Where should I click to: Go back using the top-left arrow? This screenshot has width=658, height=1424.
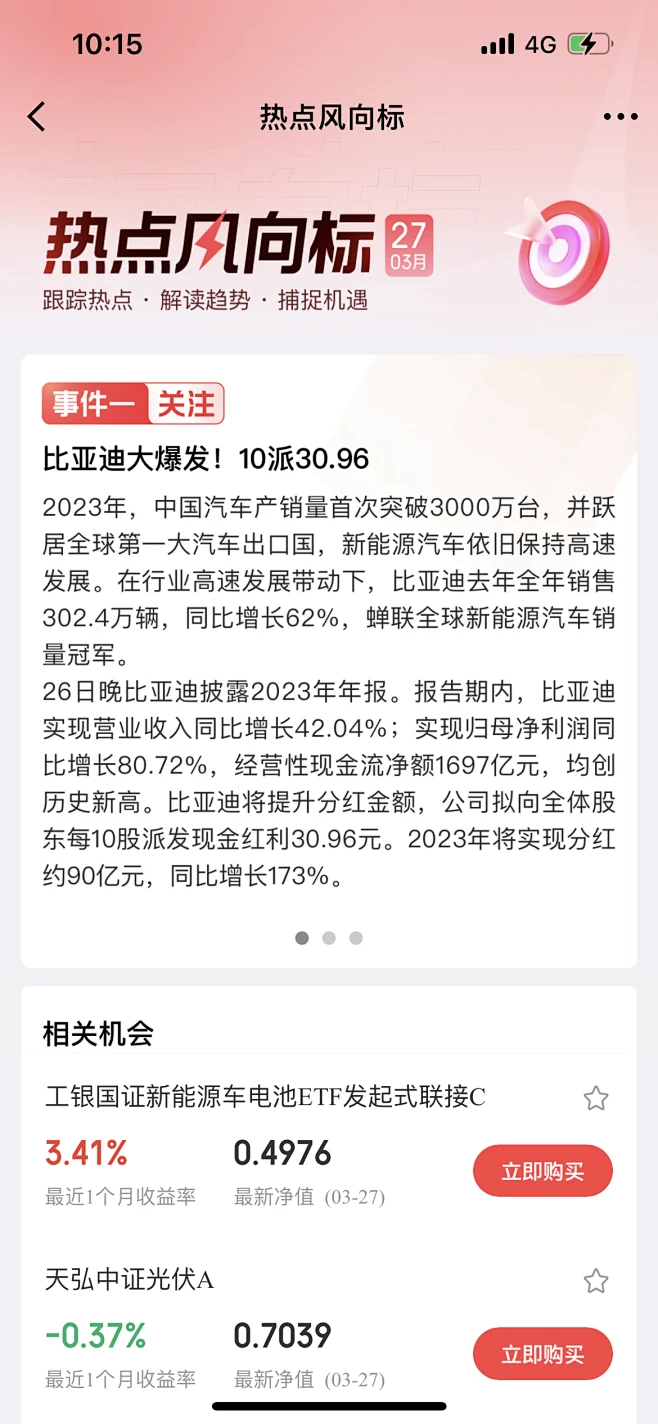[x=37, y=117]
